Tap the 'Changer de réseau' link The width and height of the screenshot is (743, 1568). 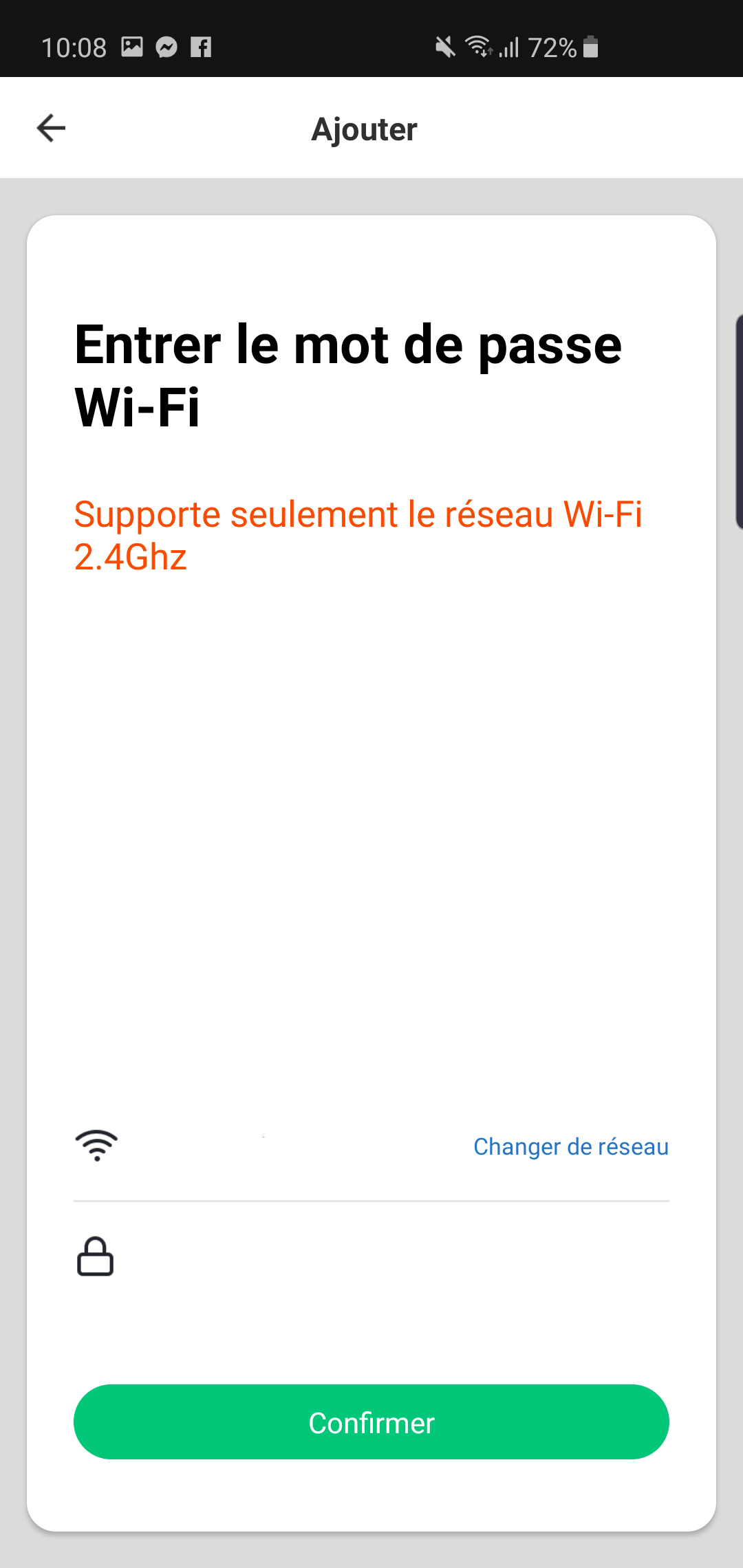pos(570,1146)
